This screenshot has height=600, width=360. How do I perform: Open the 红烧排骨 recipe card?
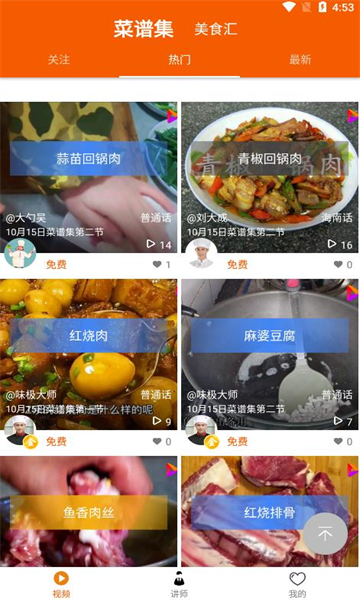[x=270, y=511]
